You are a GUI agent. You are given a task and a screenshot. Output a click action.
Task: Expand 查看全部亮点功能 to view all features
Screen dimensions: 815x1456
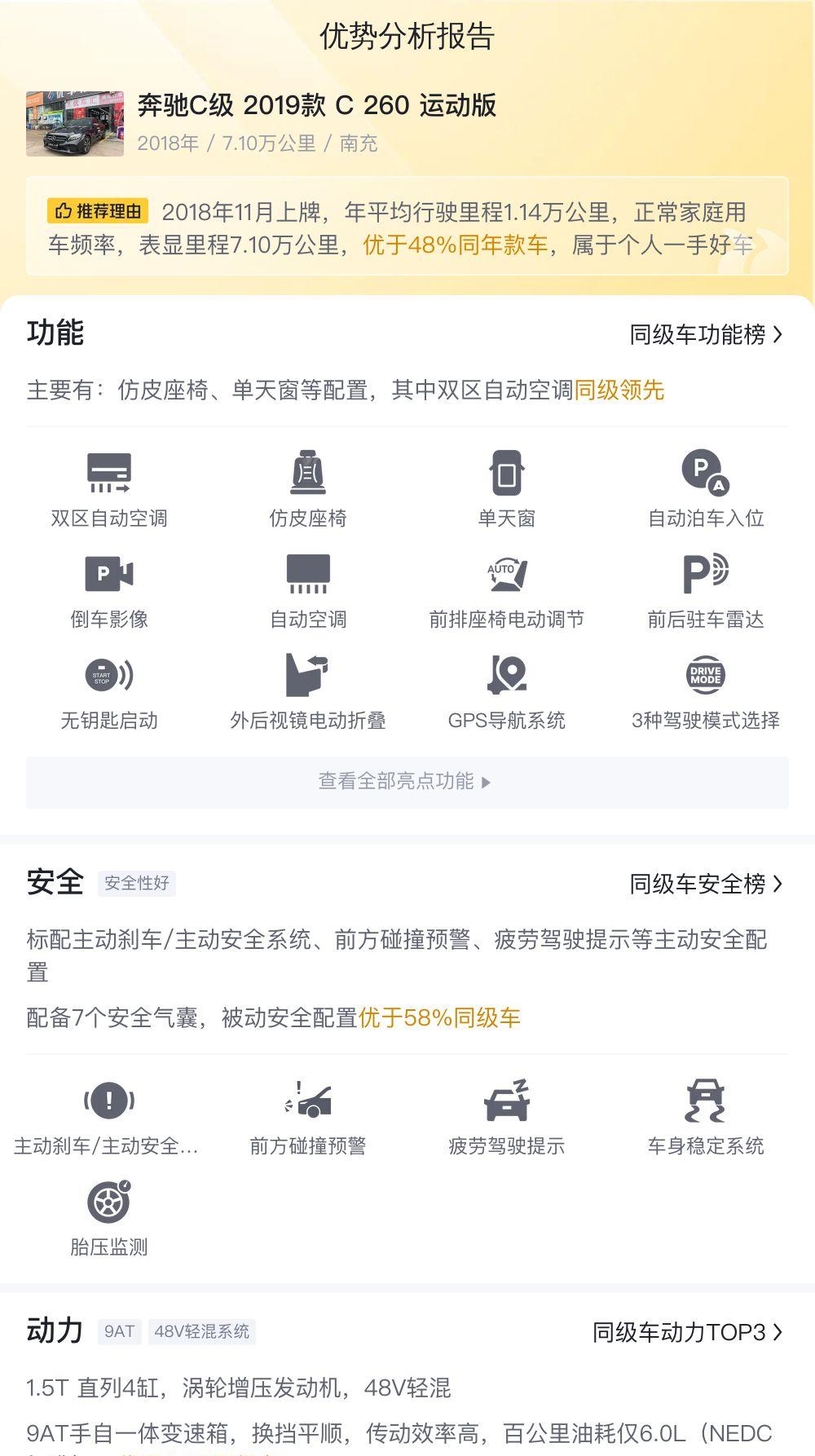(407, 782)
